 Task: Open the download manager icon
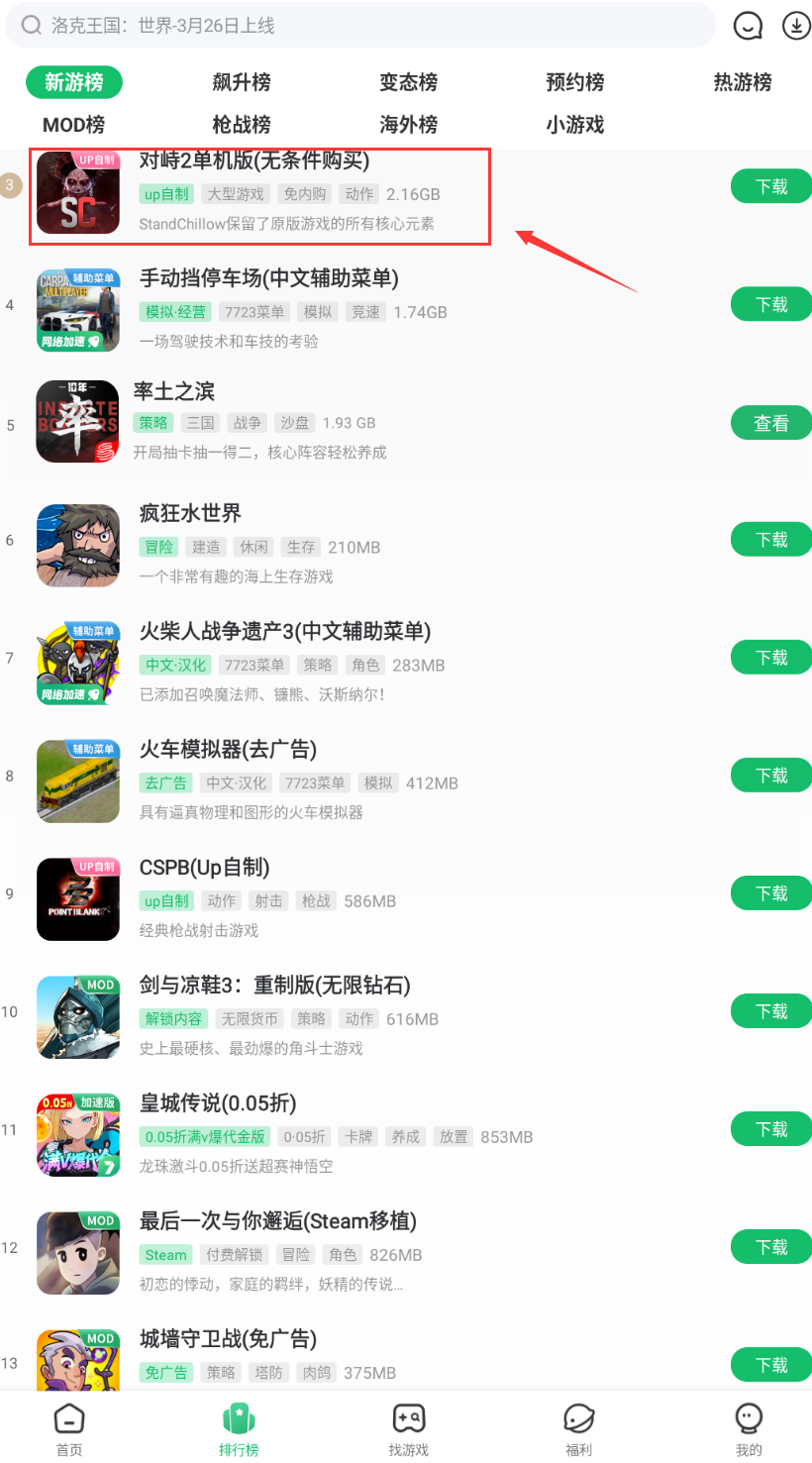[796, 26]
